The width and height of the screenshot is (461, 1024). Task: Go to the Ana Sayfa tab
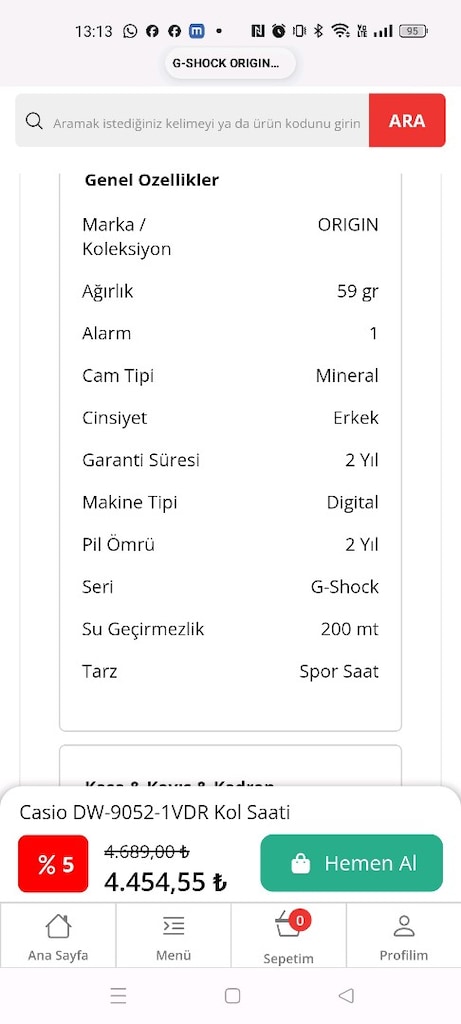tap(58, 936)
